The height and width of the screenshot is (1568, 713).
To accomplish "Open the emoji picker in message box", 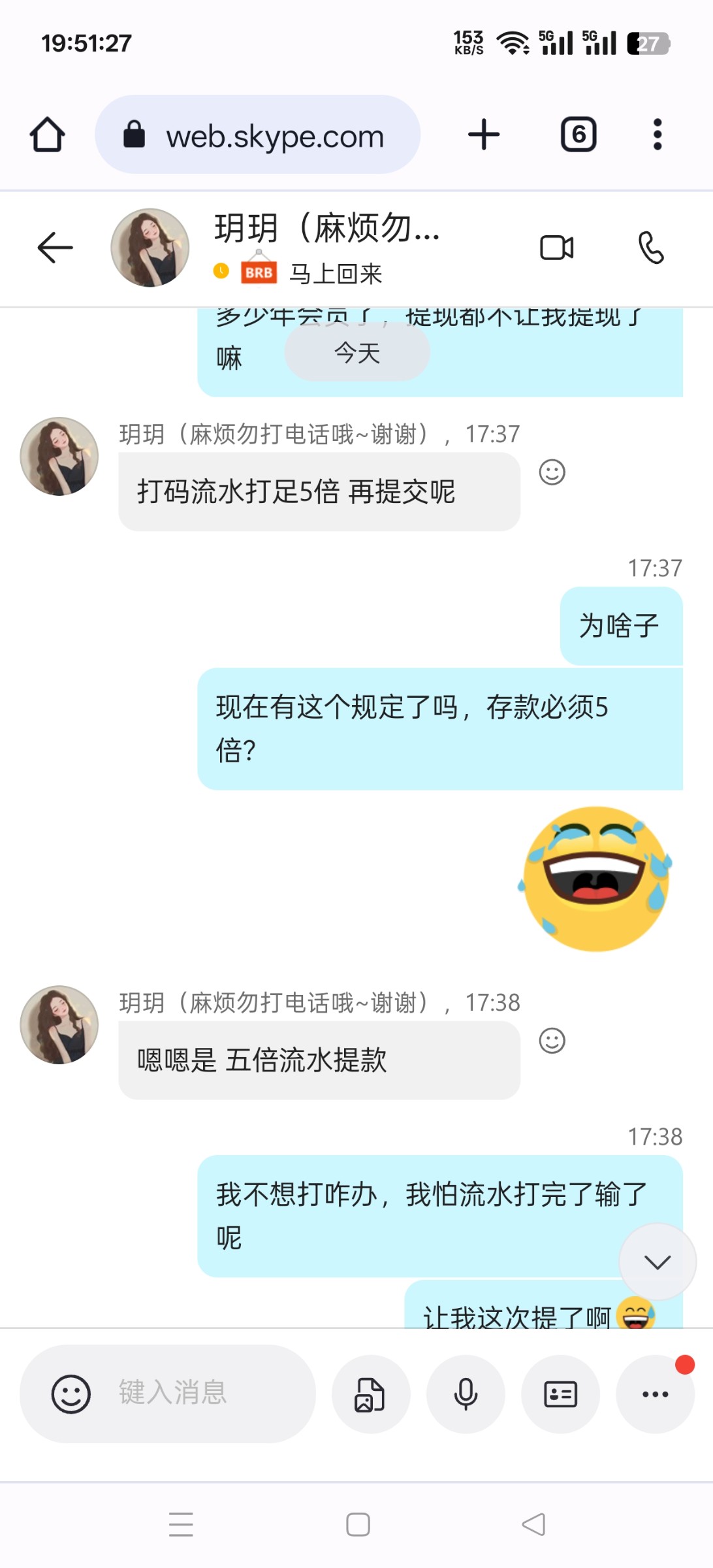I will (x=71, y=1394).
